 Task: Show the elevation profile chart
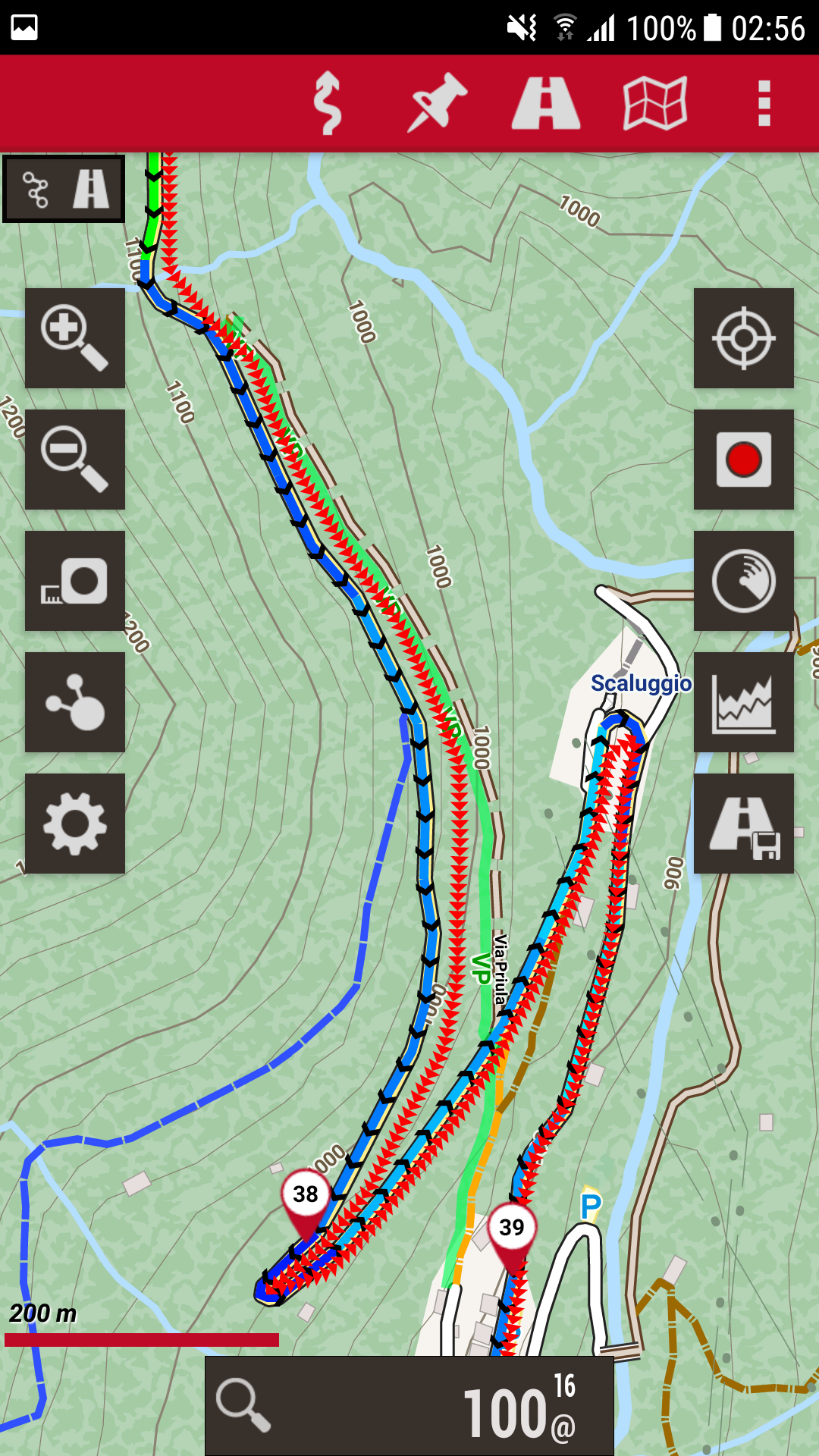coord(744,702)
